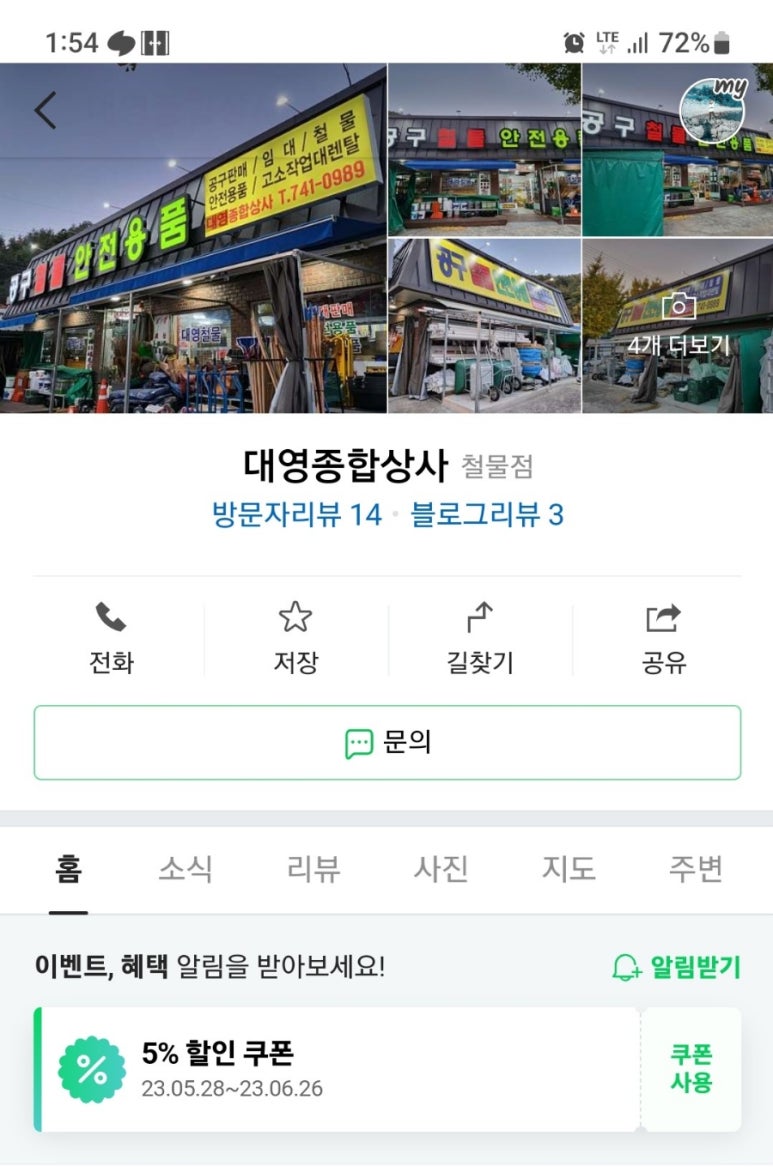The height and width of the screenshot is (1167, 773).
Task: Open 블로그리뷰 3 reviews
Action: 487,515
